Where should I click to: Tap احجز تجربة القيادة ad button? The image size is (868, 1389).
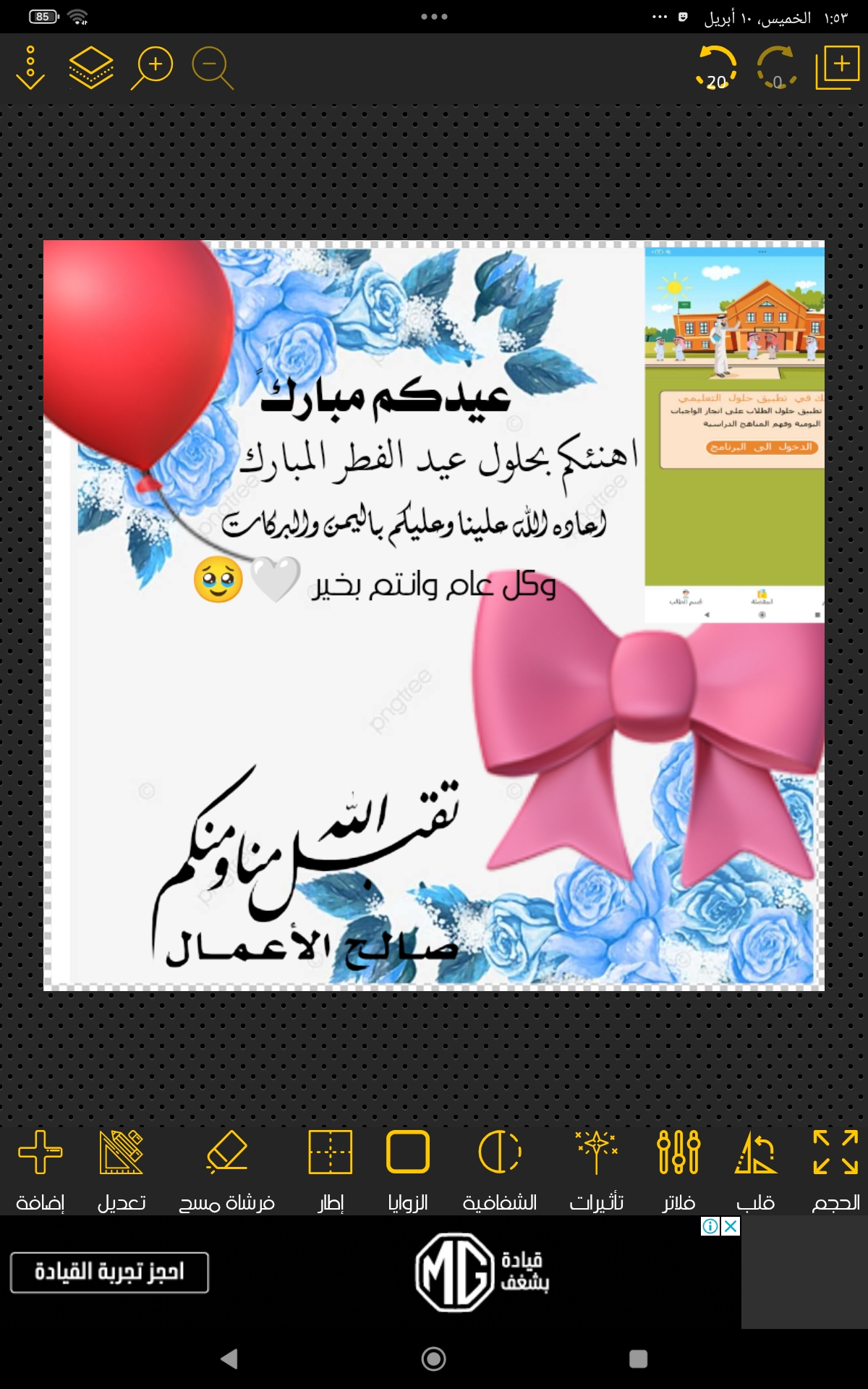point(109,1273)
